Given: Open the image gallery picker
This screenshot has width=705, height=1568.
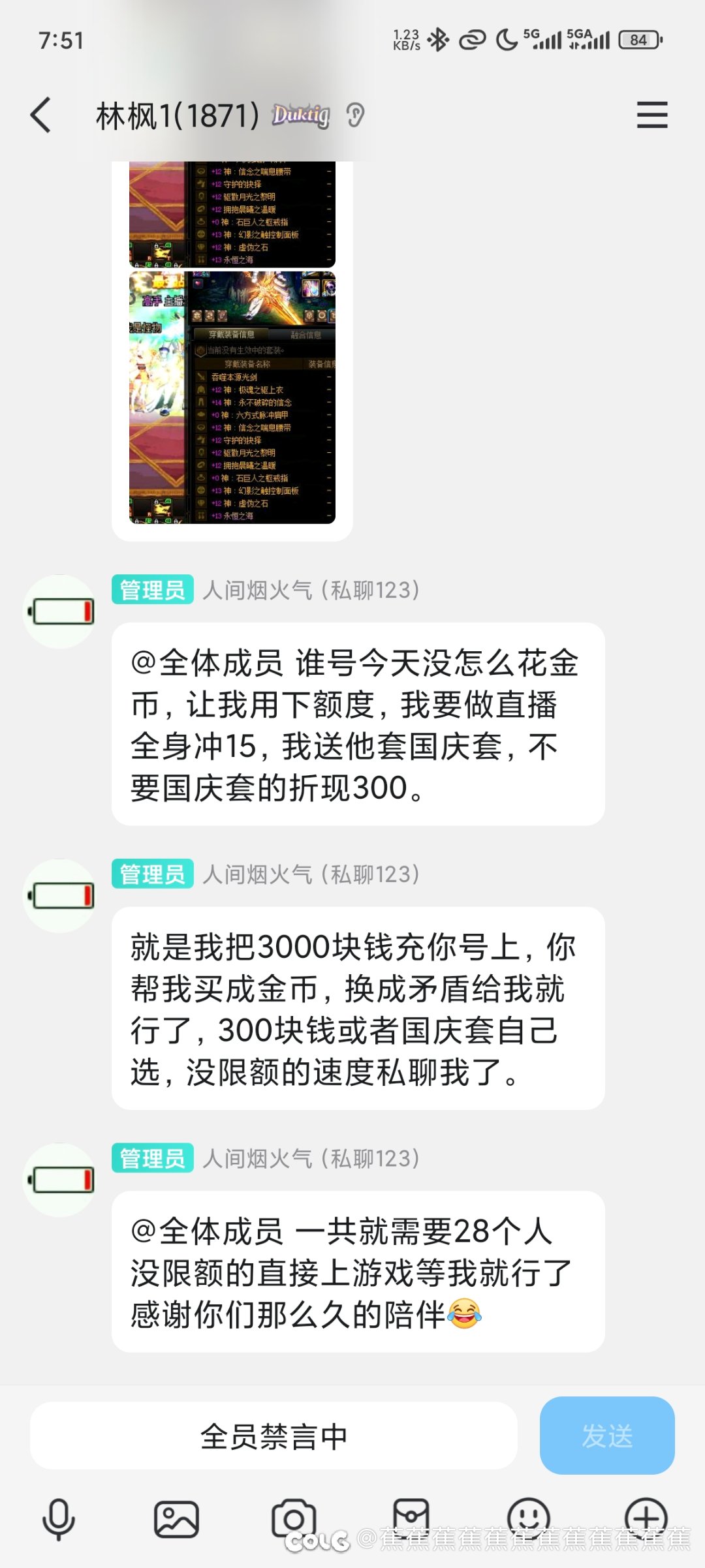Looking at the screenshot, I should pos(176,1520).
